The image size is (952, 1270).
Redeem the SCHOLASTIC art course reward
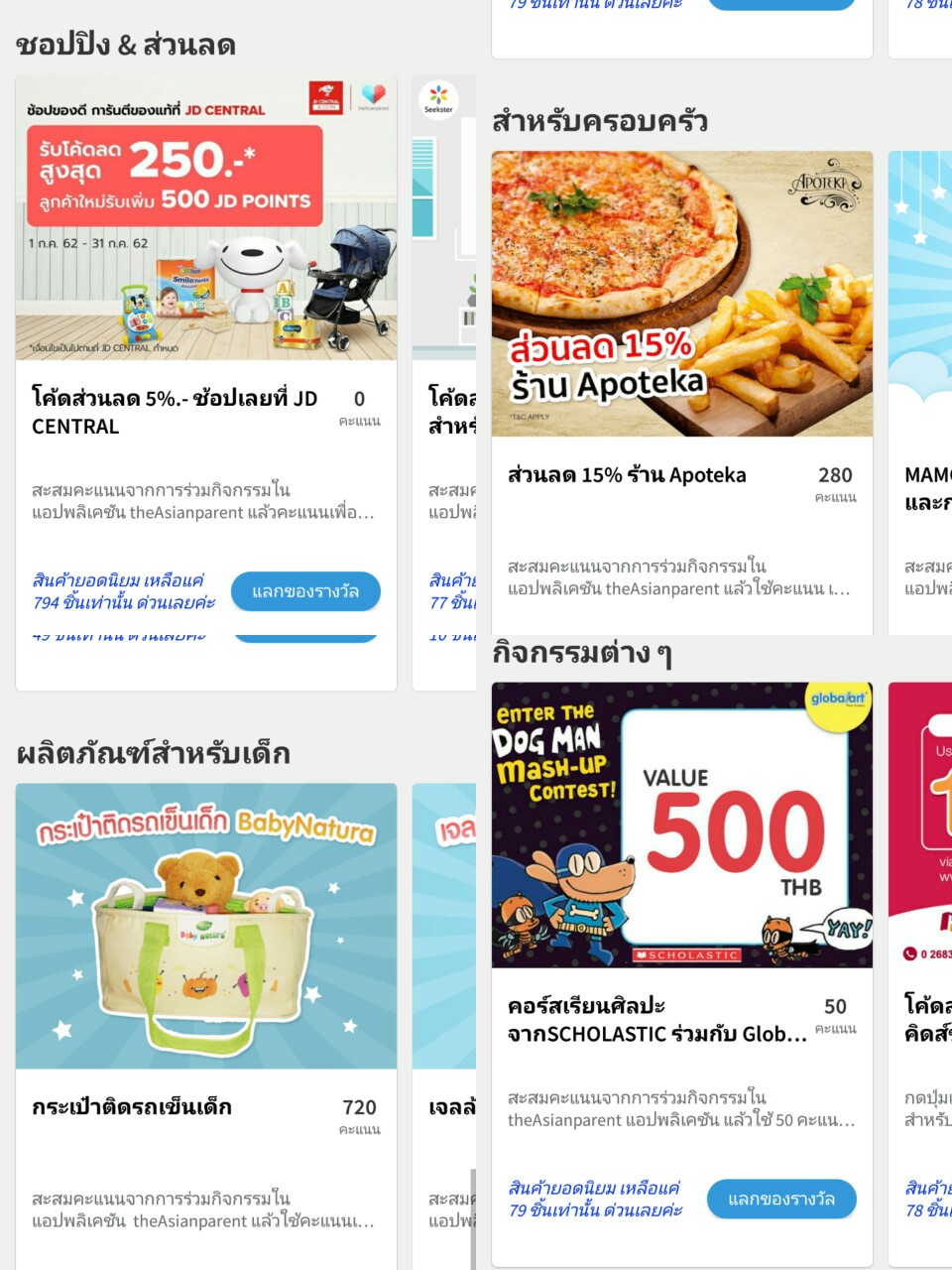click(x=780, y=1200)
